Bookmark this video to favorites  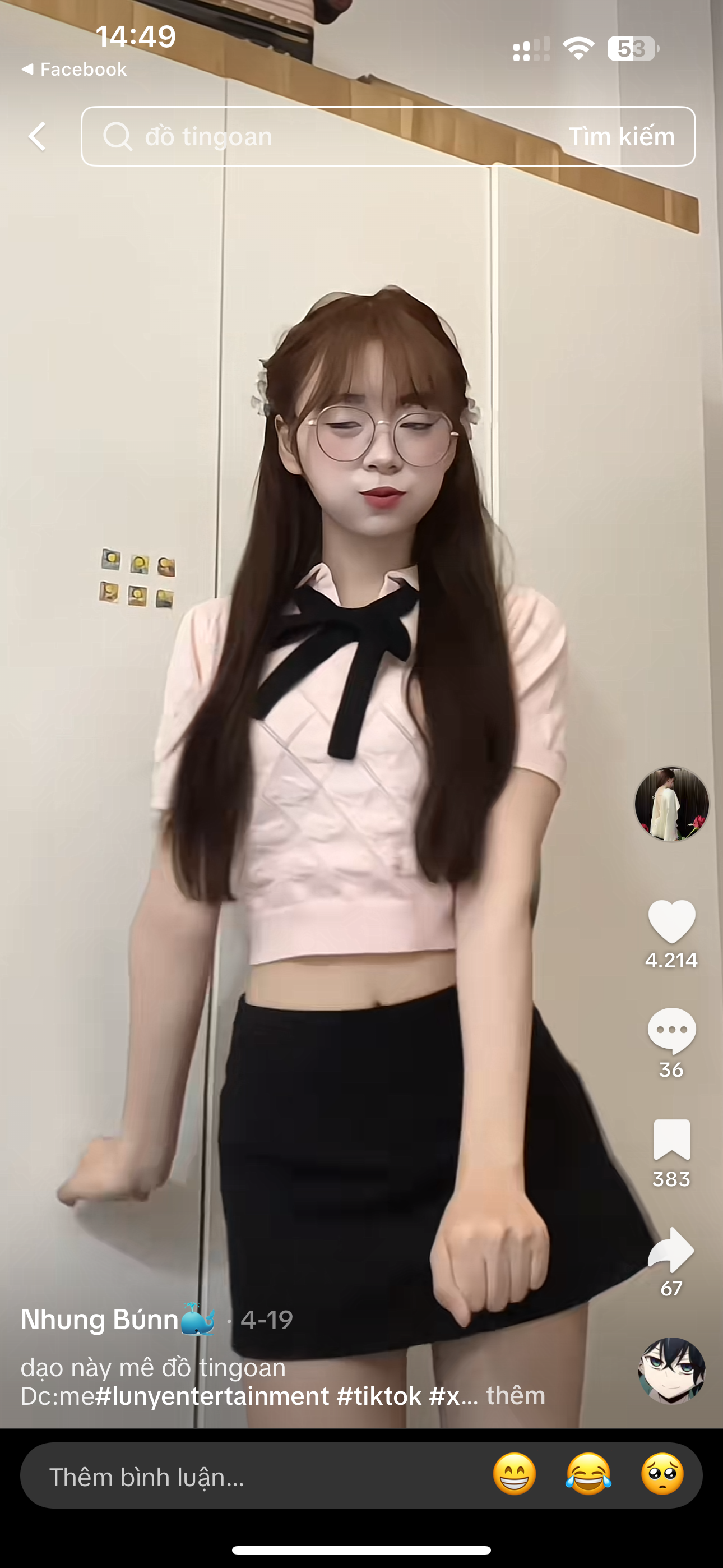point(671,1140)
